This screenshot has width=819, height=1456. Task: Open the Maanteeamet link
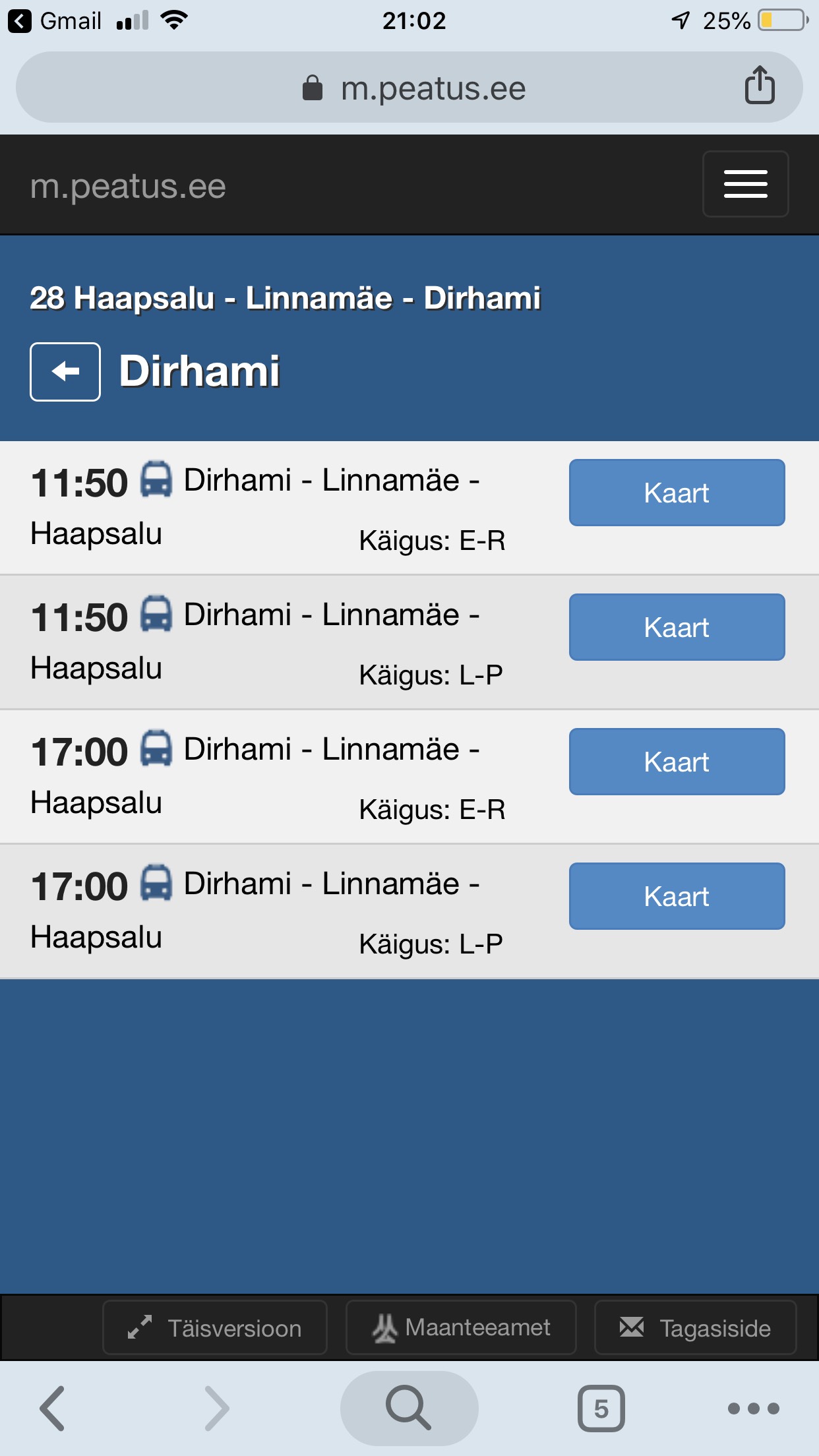pos(461,1327)
